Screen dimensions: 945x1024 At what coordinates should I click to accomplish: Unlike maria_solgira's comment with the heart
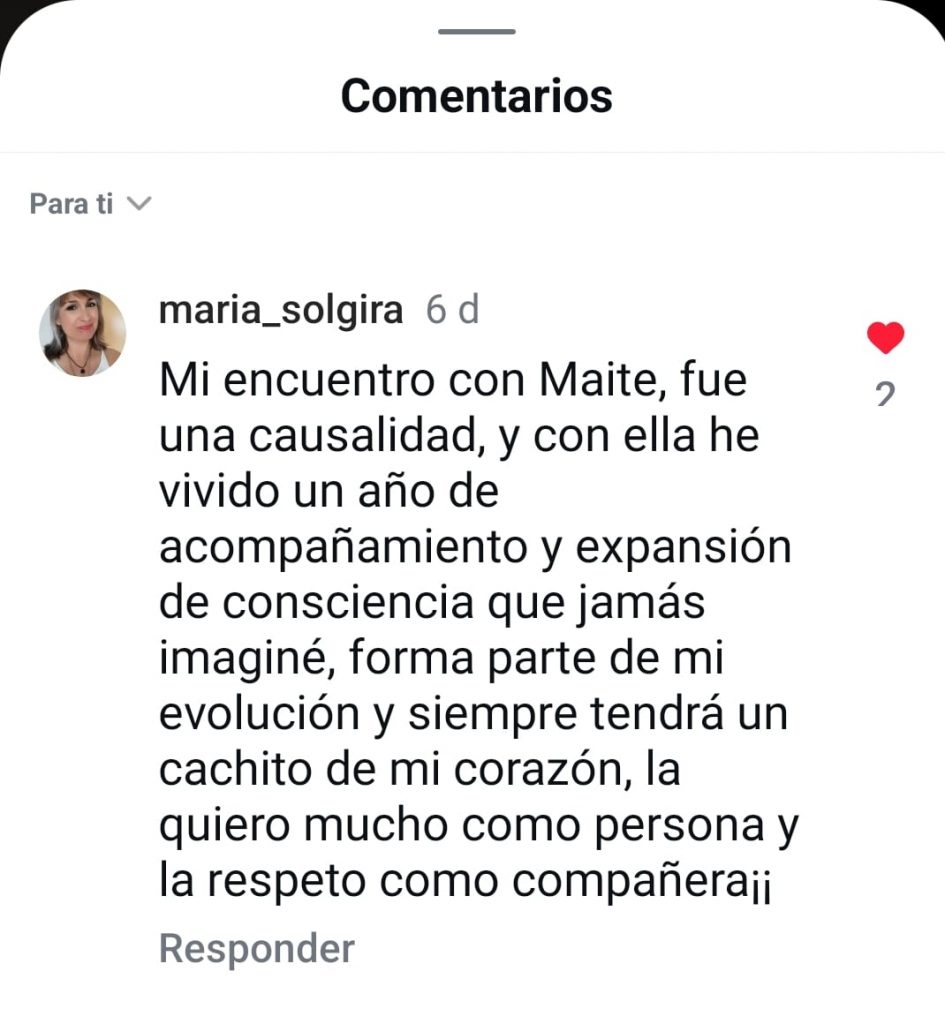[885, 339]
